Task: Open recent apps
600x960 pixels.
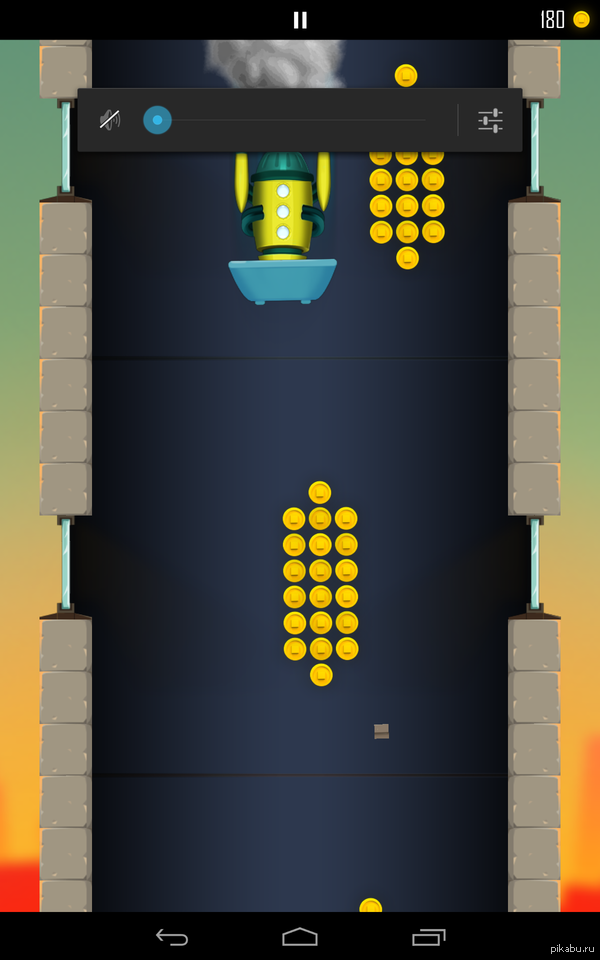Action: (428, 936)
